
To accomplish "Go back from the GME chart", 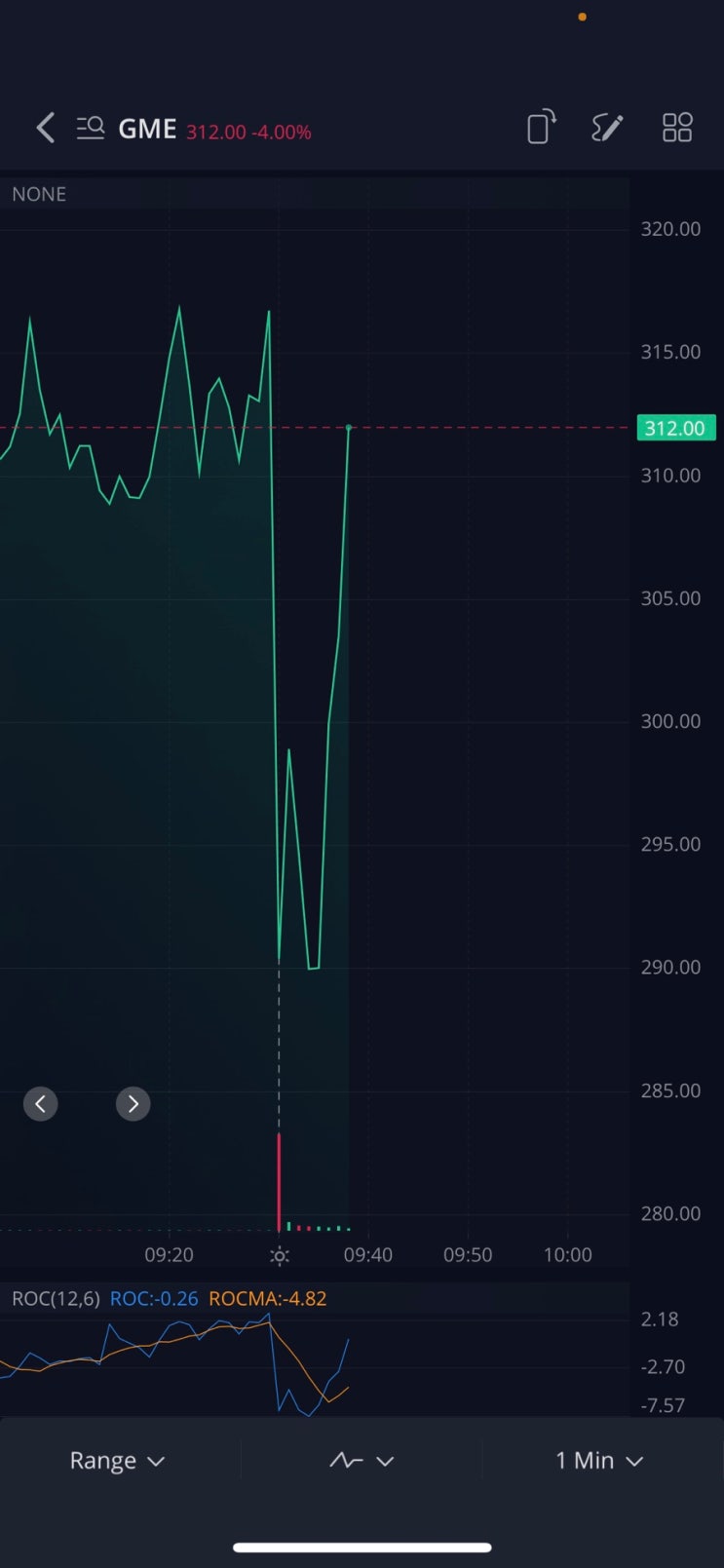I will pyautogui.click(x=45, y=128).
